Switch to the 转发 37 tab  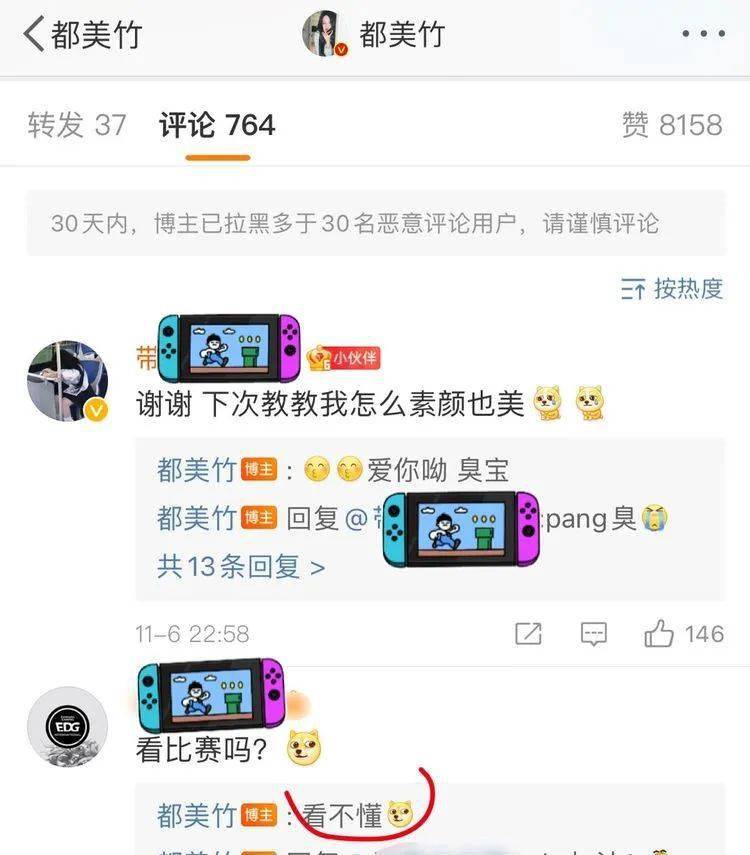pos(77,125)
